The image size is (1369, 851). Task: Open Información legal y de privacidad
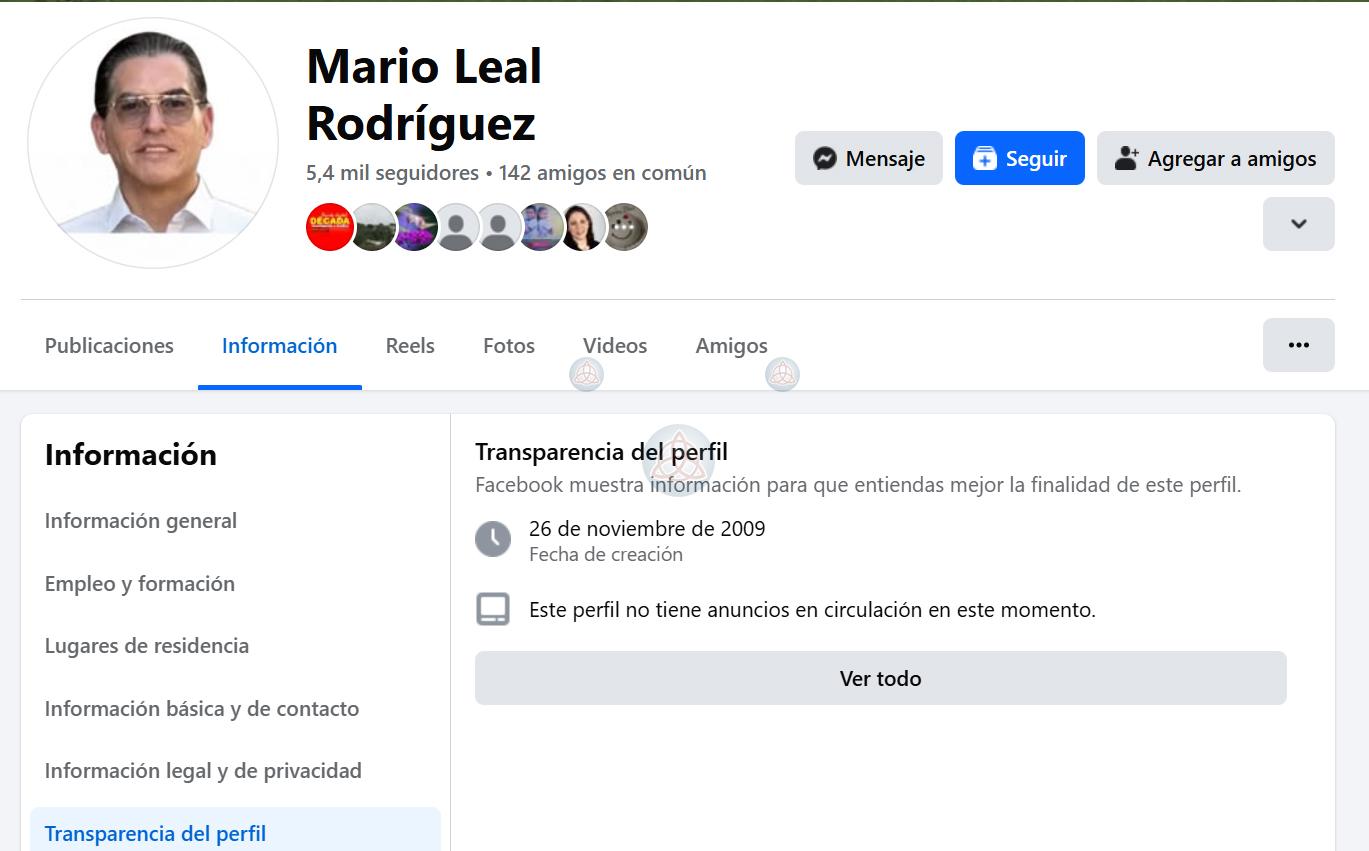pos(203,771)
